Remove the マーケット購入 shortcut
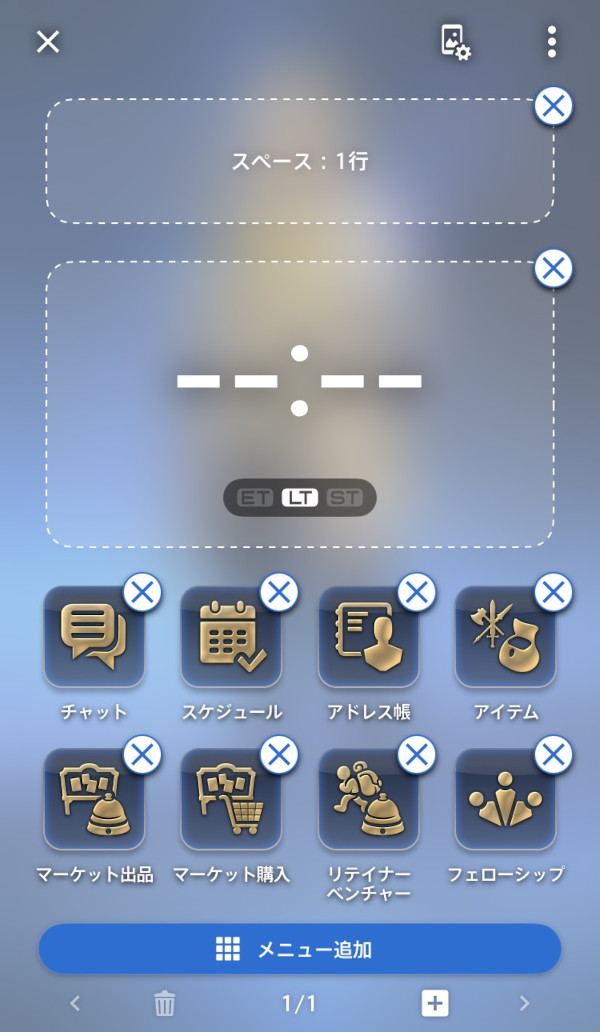The height and width of the screenshot is (1032, 600). (x=279, y=754)
